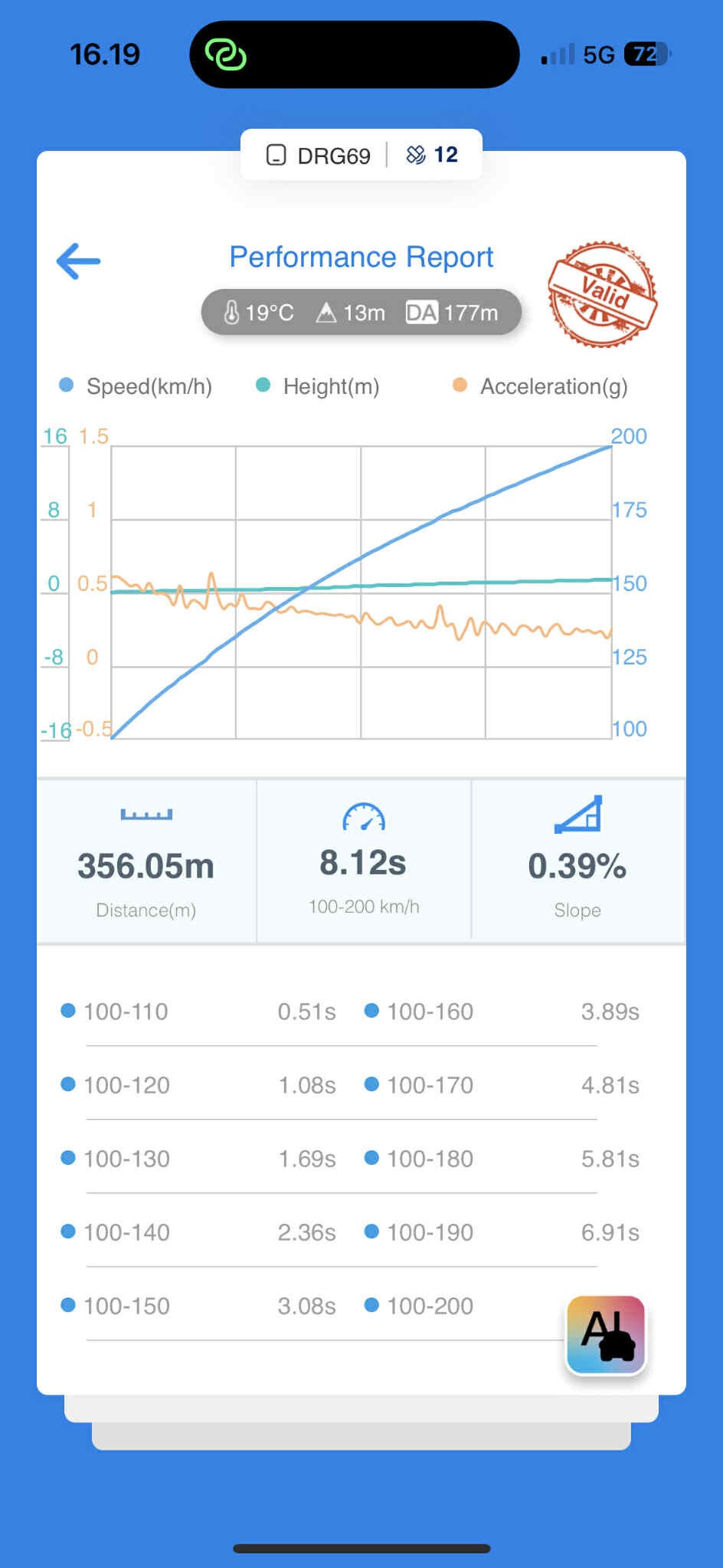Tap the DRG69 device status pill
Image resolution: width=723 pixels, height=1568 pixels.
pyautogui.click(x=361, y=156)
